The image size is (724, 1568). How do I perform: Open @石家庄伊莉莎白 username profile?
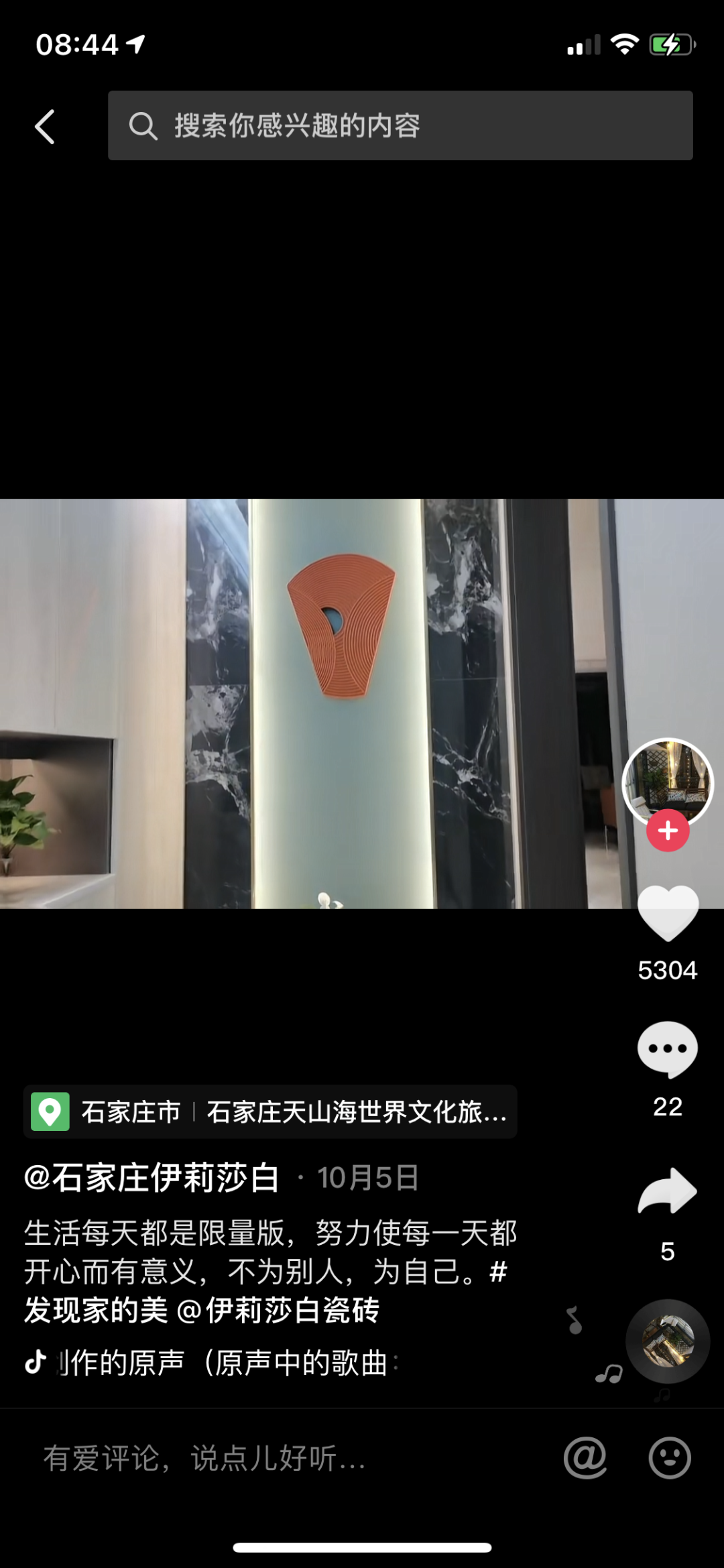coord(152,1178)
